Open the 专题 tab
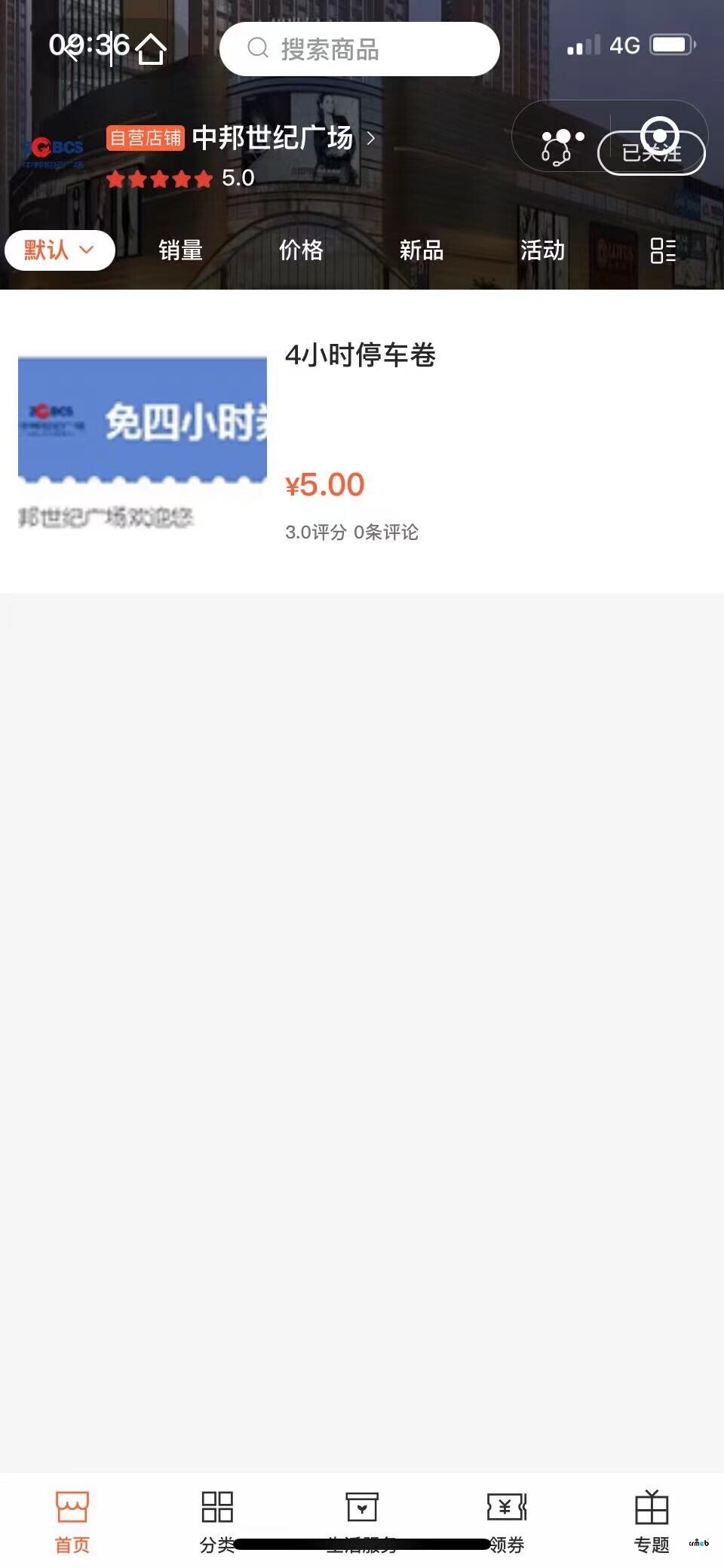Viewport: 724px width, 1568px height. [652, 1521]
